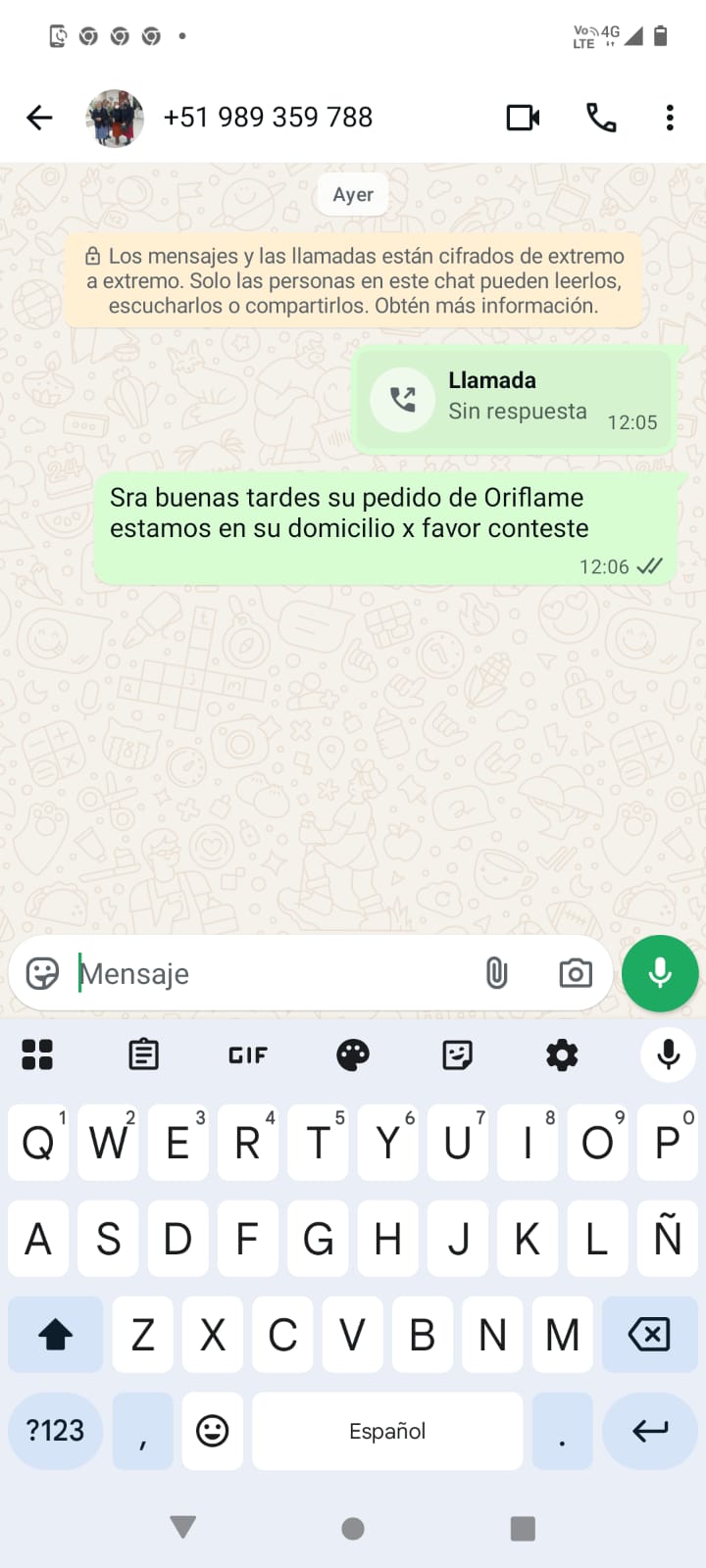Start a video call

pos(523,118)
